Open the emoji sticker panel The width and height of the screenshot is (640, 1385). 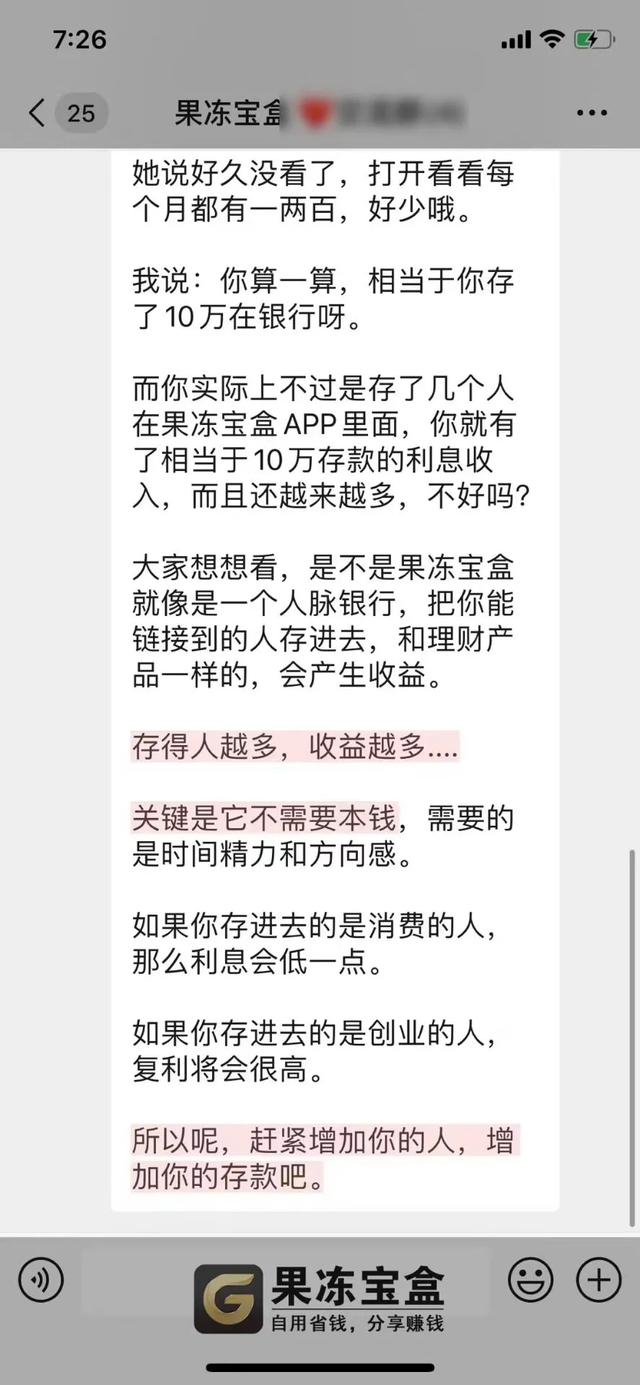[x=531, y=1279]
